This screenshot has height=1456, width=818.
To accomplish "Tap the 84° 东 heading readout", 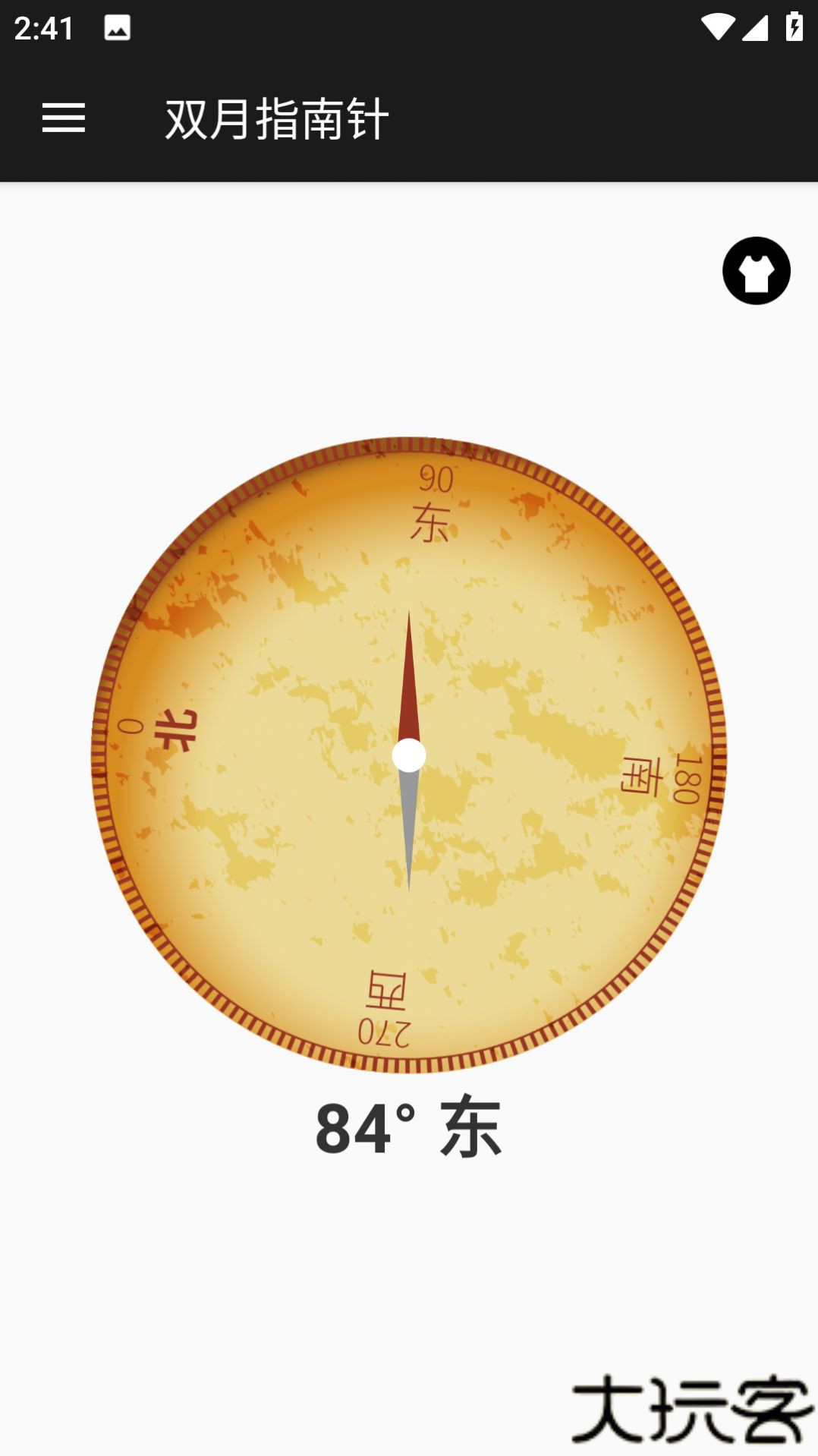I will tap(410, 1130).
